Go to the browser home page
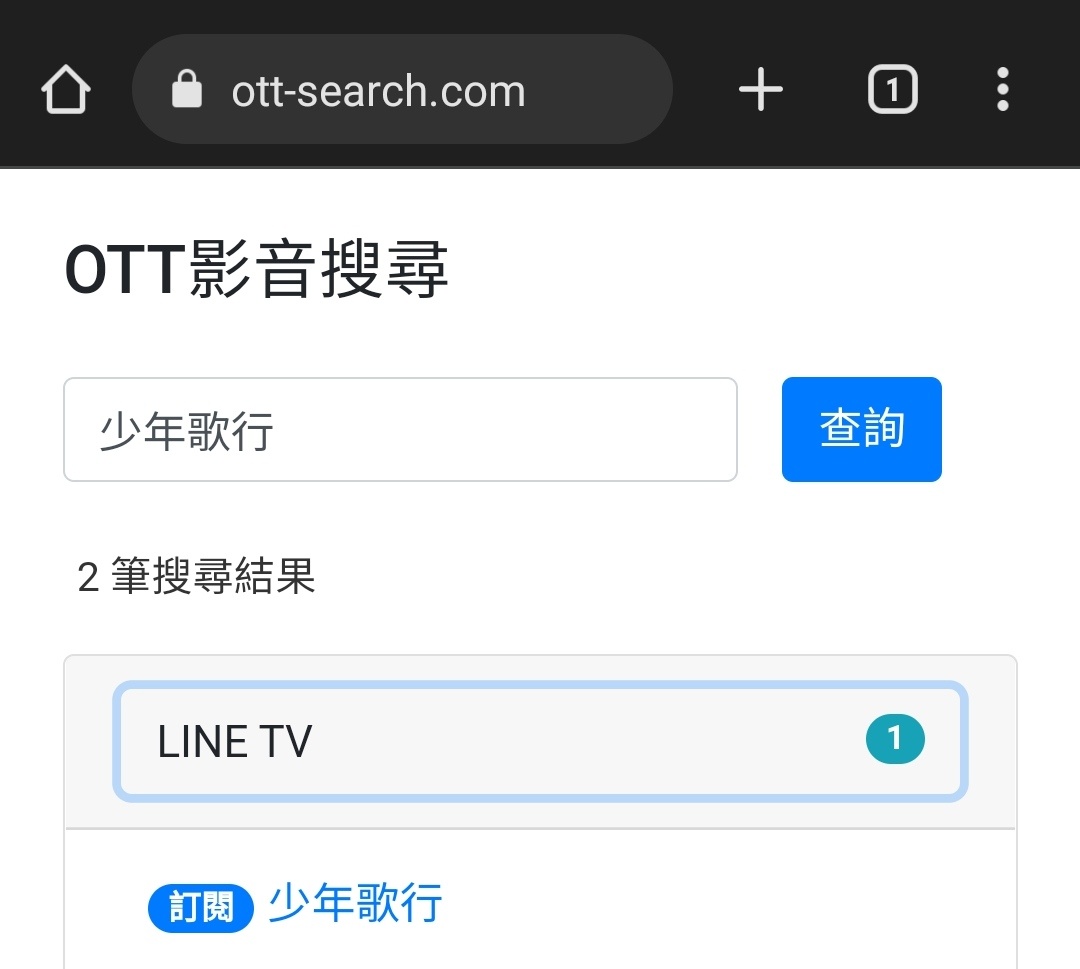The image size is (1080, 969). pos(66,92)
